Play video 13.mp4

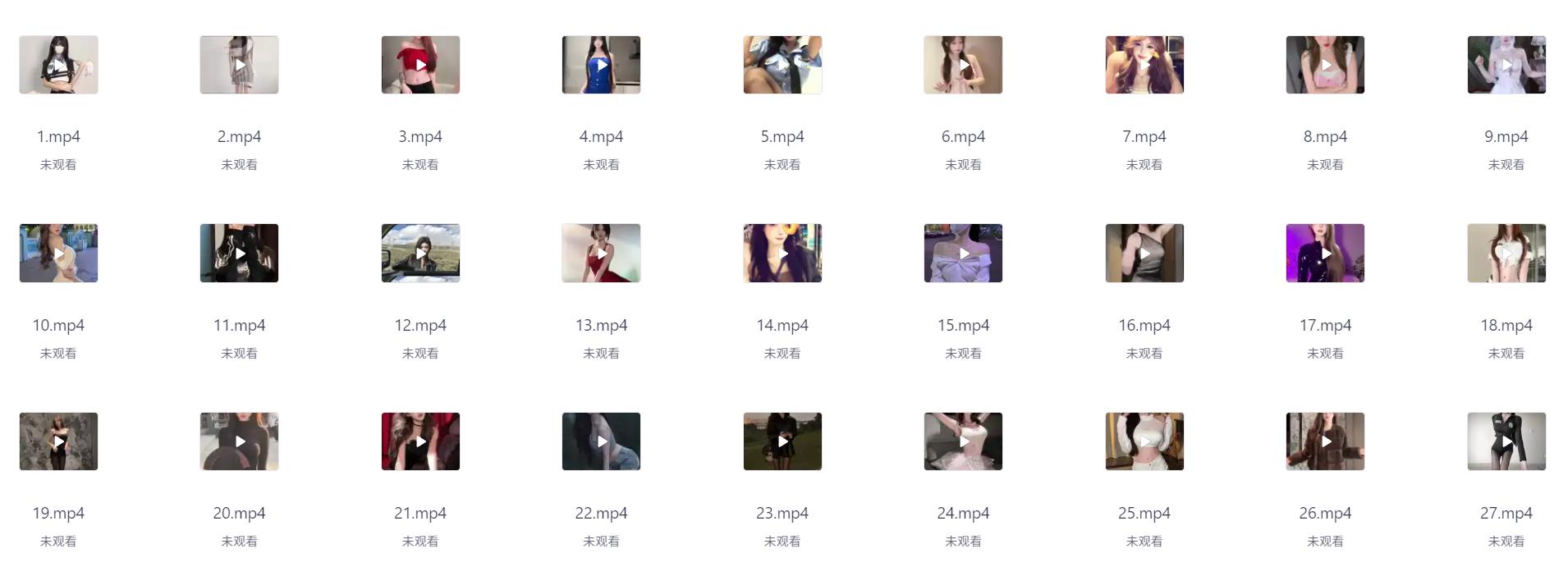click(x=601, y=254)
